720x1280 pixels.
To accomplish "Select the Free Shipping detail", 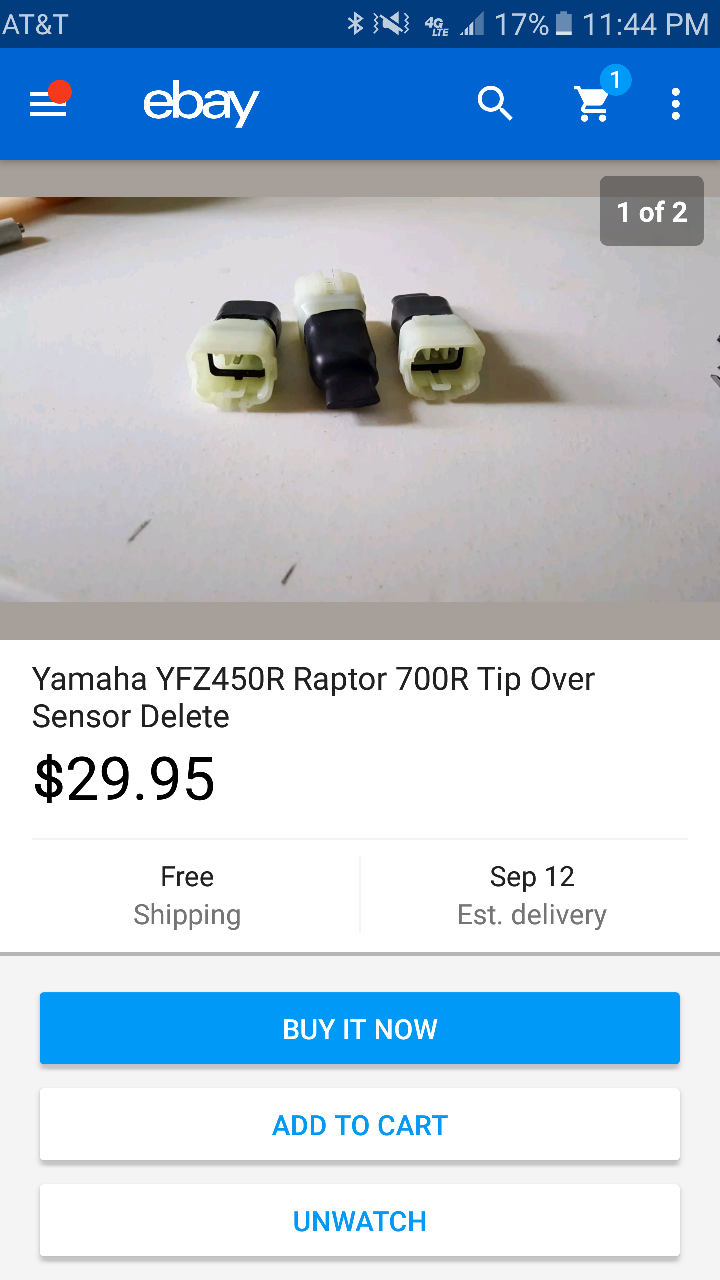I will click(187, 894).
